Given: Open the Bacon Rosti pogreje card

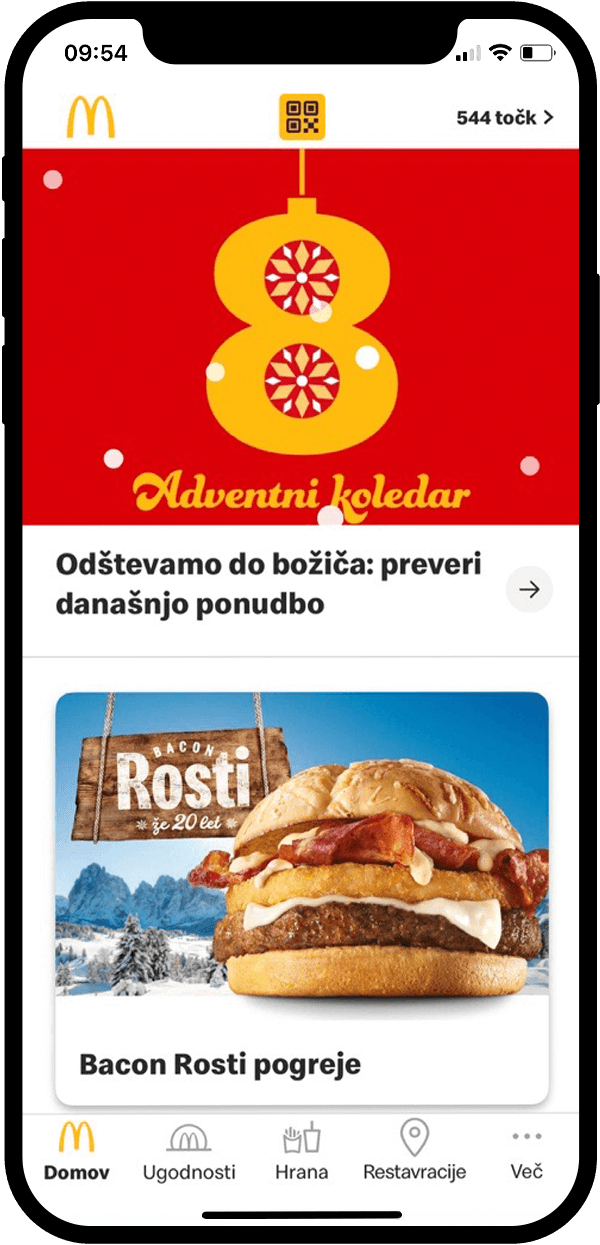Looking at the screenshot, I should click(x=301, y=897).
